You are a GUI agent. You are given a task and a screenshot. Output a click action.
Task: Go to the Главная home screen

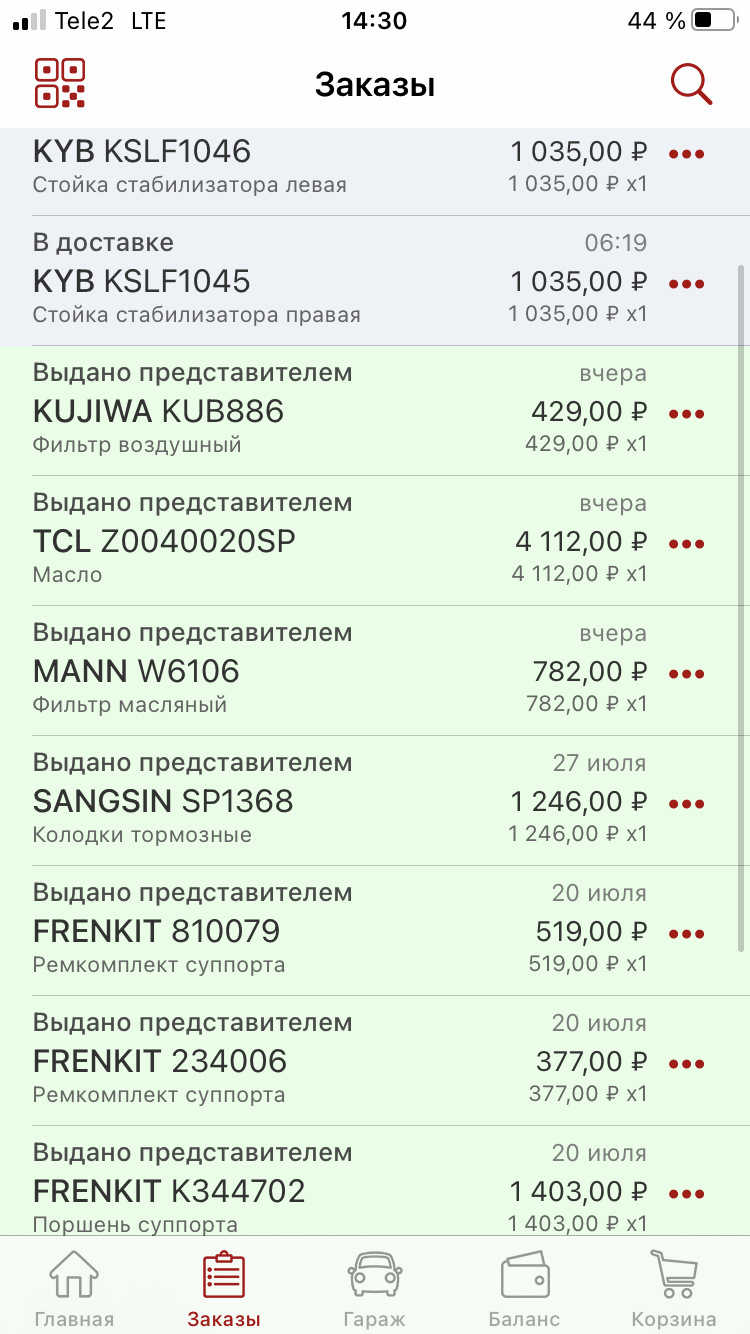pos(73,1285)
